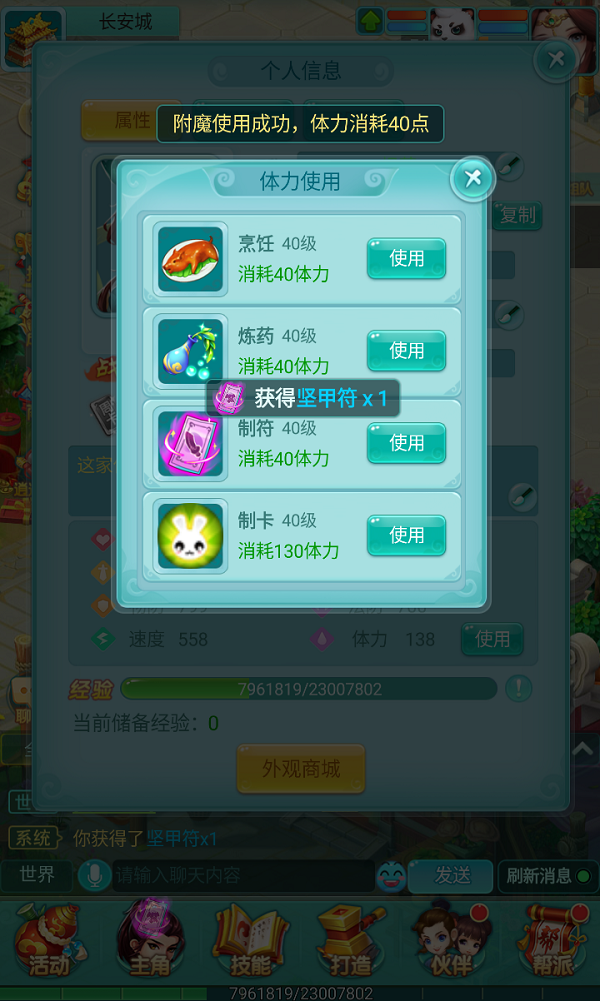Use stamina on 制卡 card making
Screen dimensions: 600x1001
(406, 535)
